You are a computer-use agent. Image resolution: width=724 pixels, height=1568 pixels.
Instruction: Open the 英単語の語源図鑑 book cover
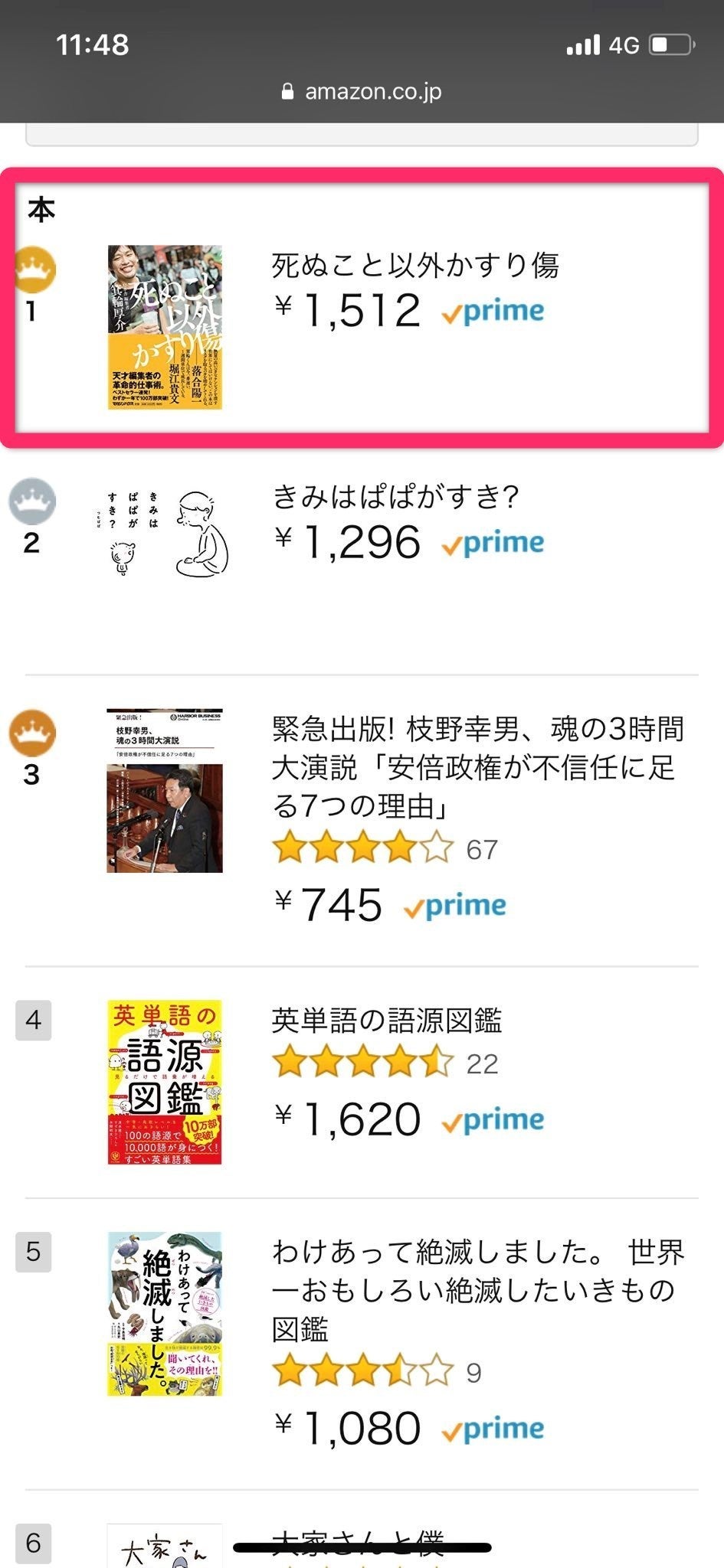click(165, 1082)
